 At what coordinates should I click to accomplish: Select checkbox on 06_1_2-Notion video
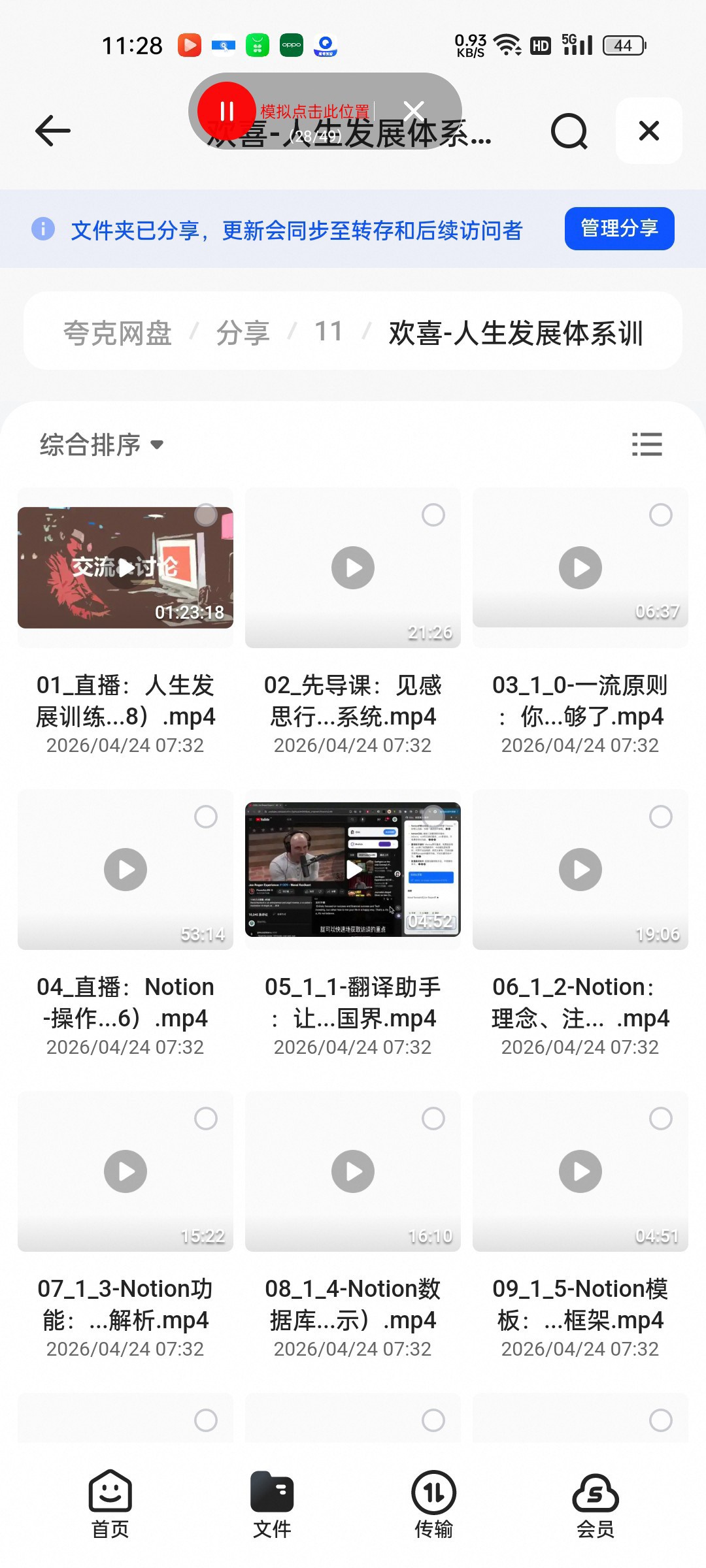tap(661, 817)
